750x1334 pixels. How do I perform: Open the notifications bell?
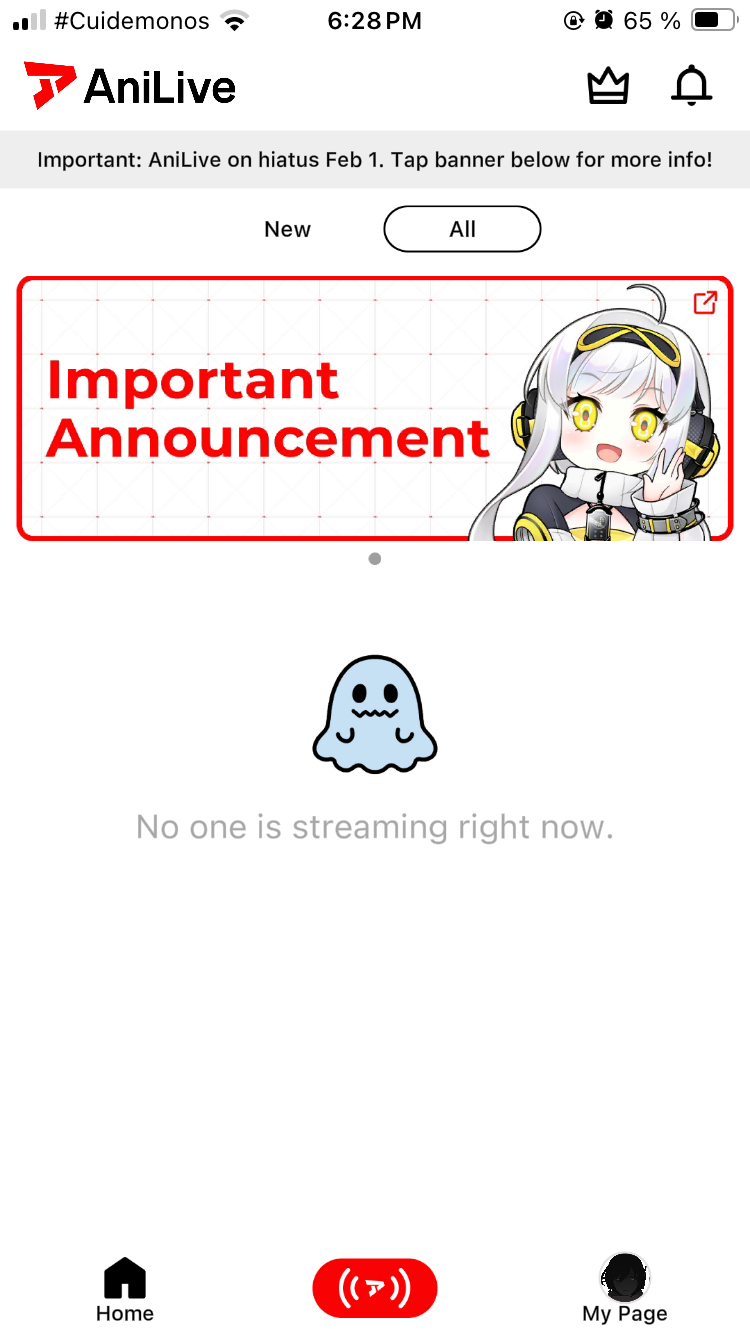690,86
